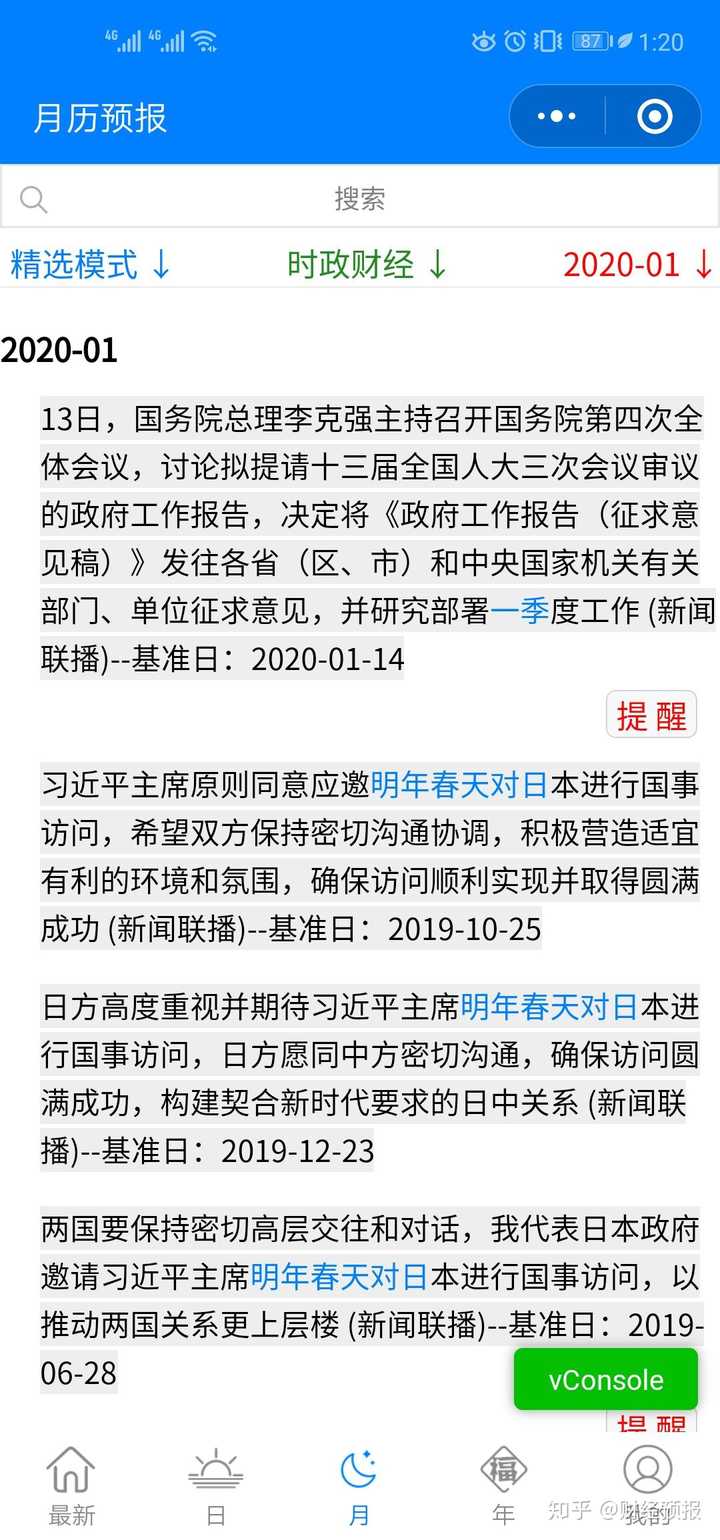Switch to the 最新 tab
Screen dimensions: 720x1540
(x=72, y=1485)
